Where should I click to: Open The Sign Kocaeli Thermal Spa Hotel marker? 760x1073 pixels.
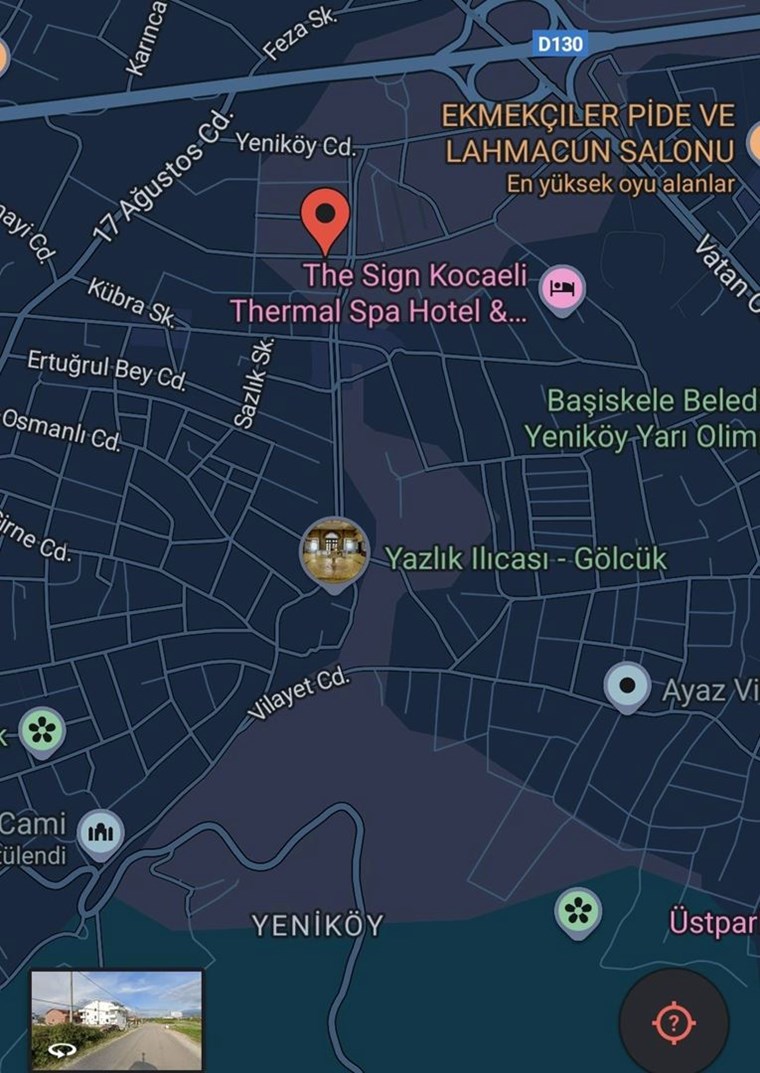(x=562, y=288)
